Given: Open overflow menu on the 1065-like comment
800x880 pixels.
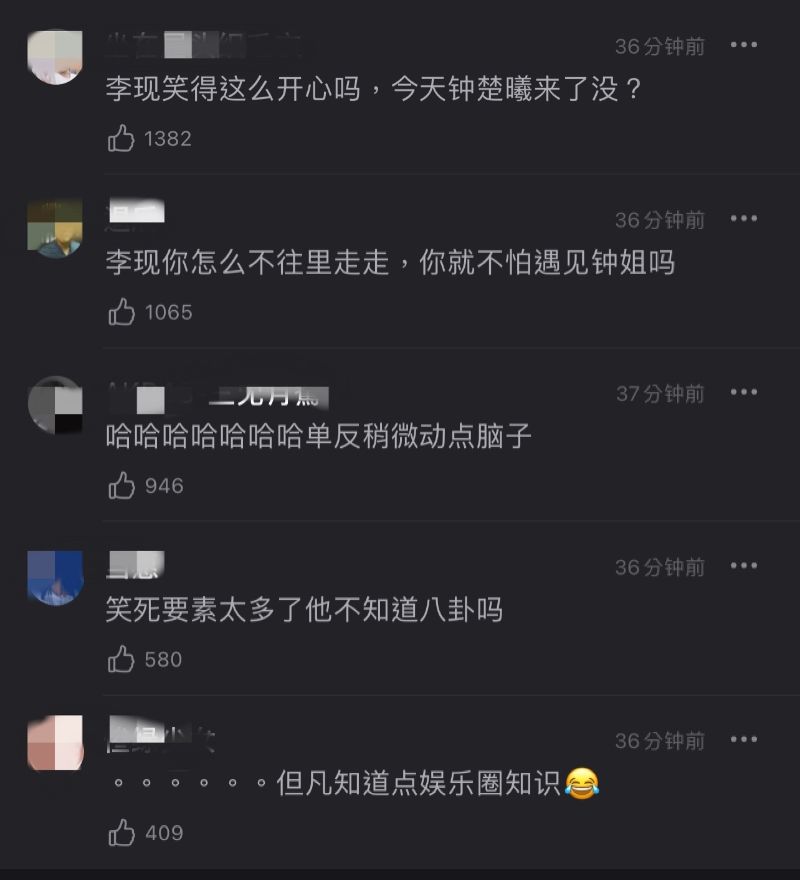Looking at the screenshot, I should coord(744,219).
